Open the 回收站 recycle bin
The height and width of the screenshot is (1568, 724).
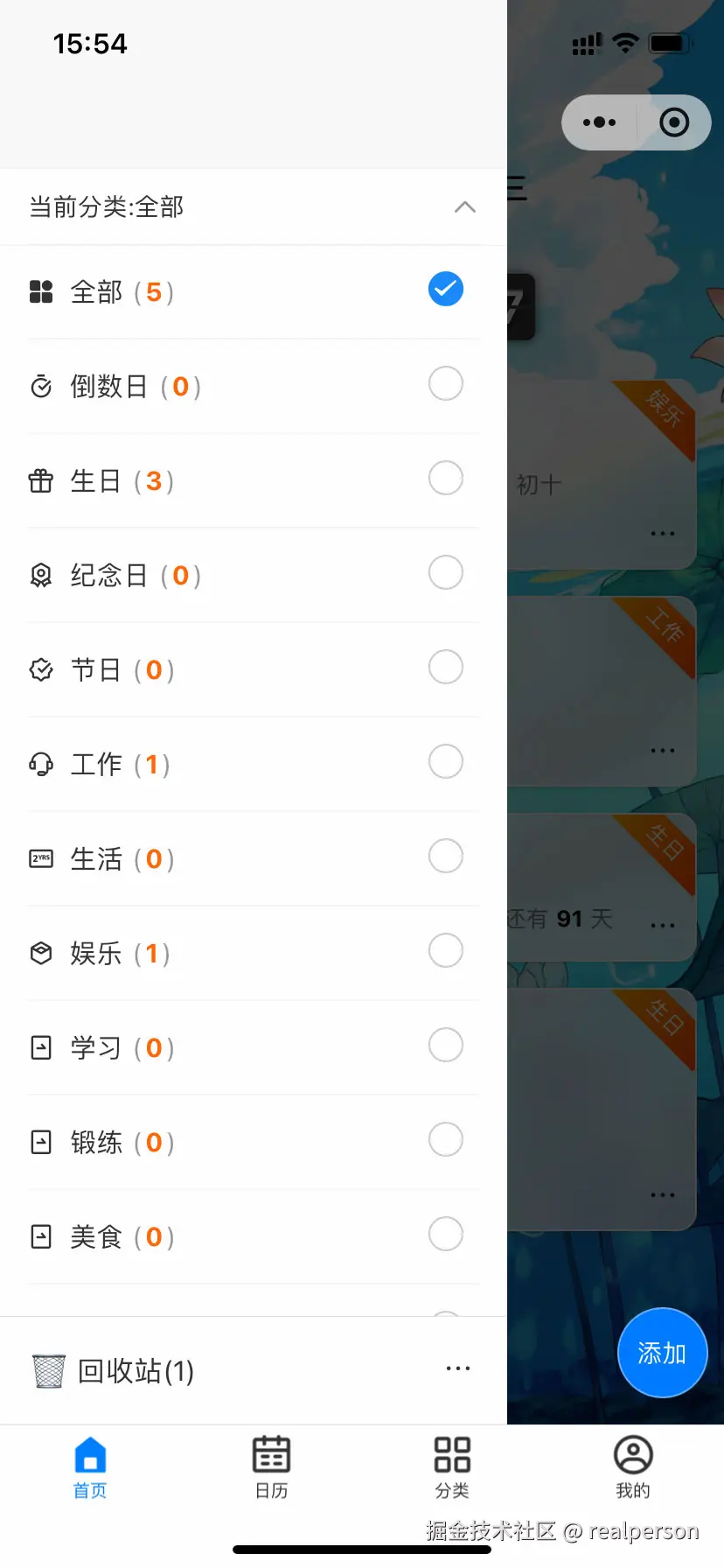pos(136,1371)
